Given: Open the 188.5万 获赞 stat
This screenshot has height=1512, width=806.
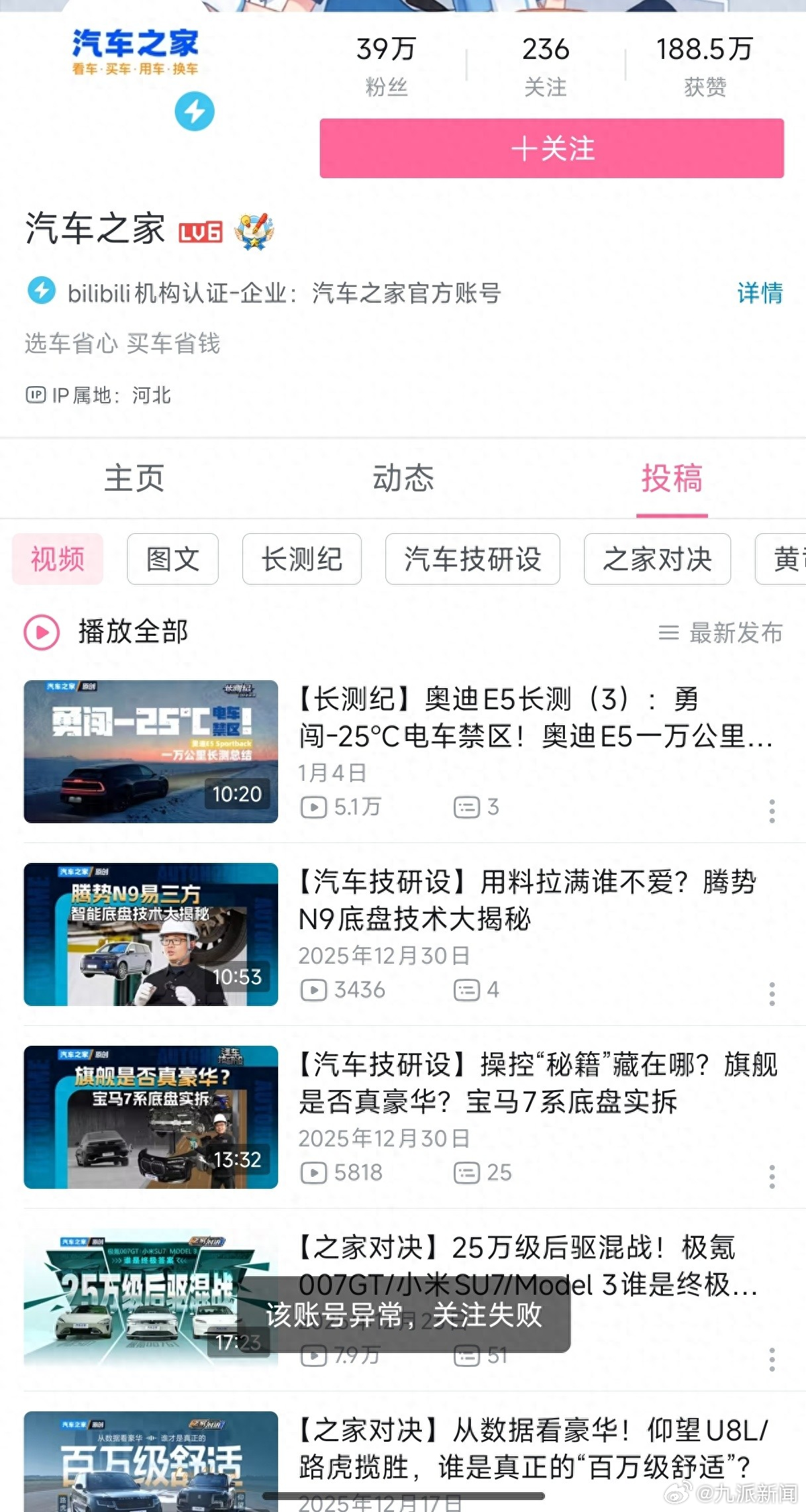Looking at the screenshot, I should coord(704,63).
